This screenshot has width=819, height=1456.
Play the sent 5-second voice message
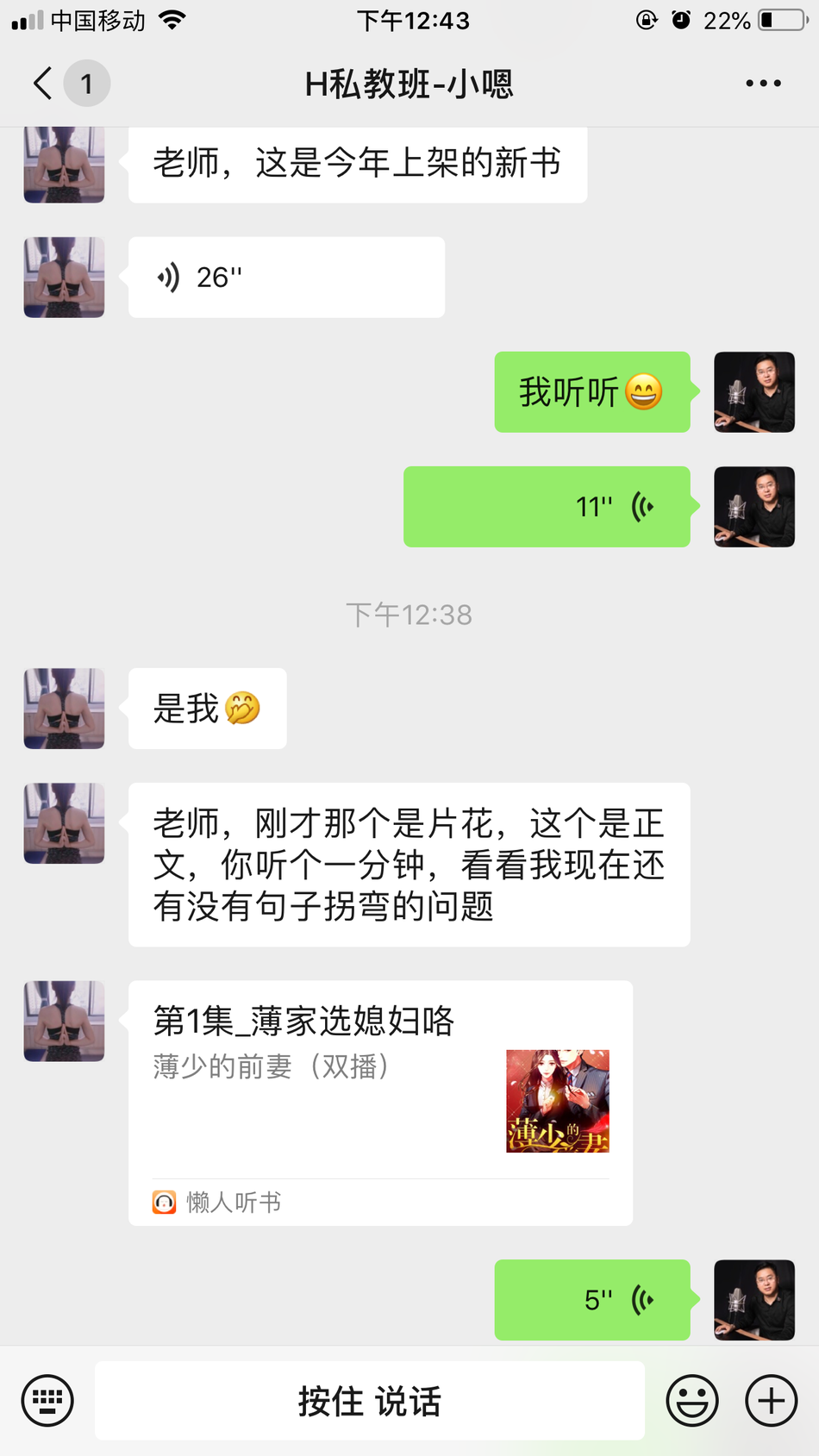592,1299
